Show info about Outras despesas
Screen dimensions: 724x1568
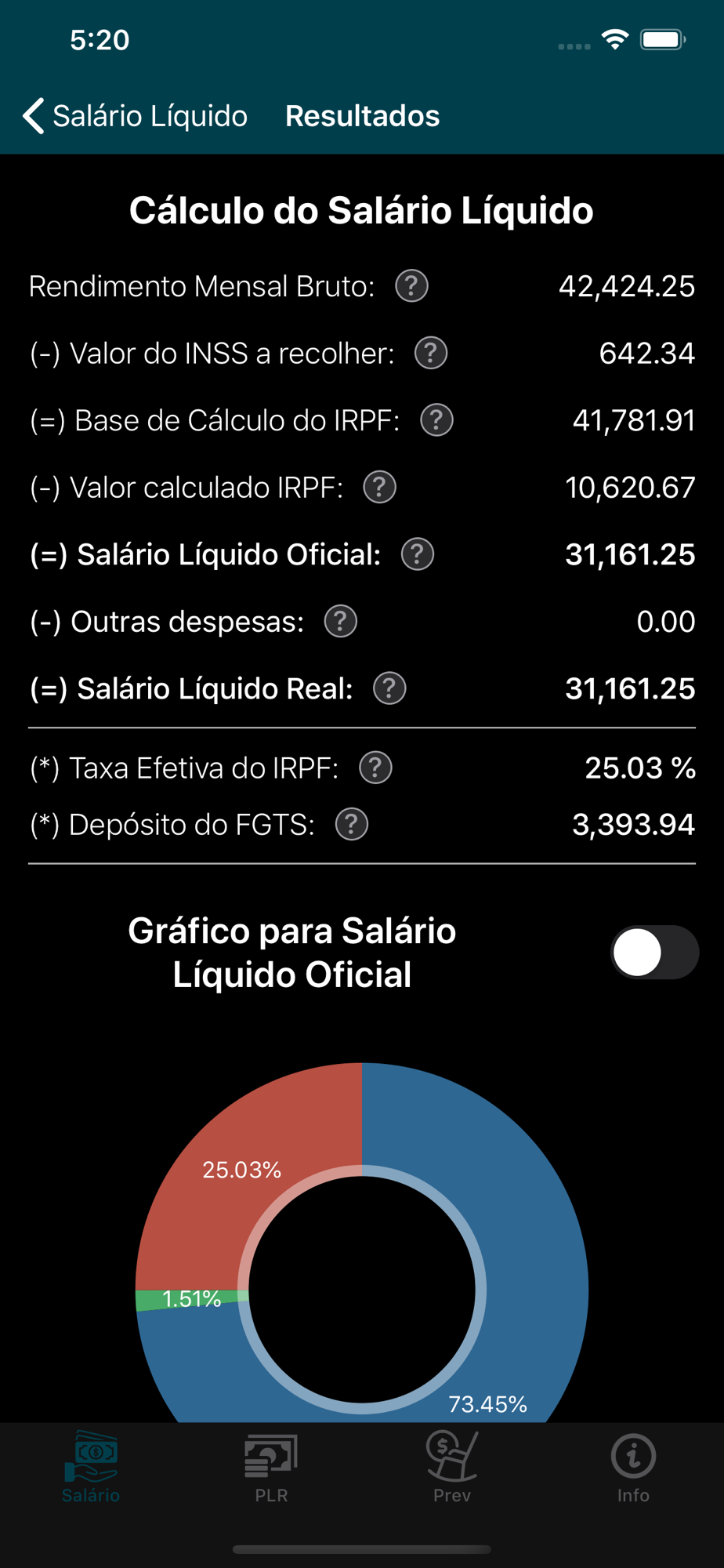click(x=341, y=622)
